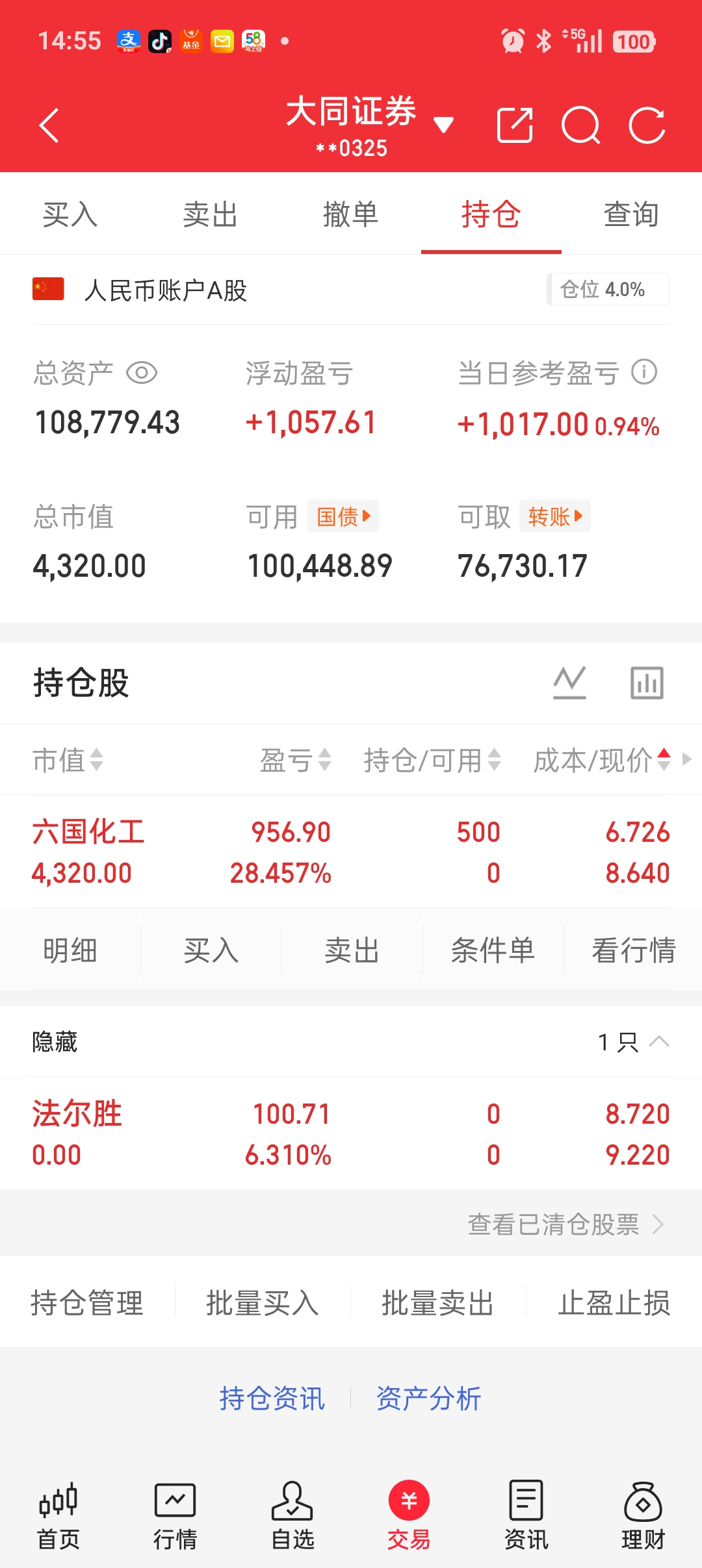This screenshot has width=702, height=1568.
Task: Open the 大同证券 account dropdown
Action: [x=443, y=124]
